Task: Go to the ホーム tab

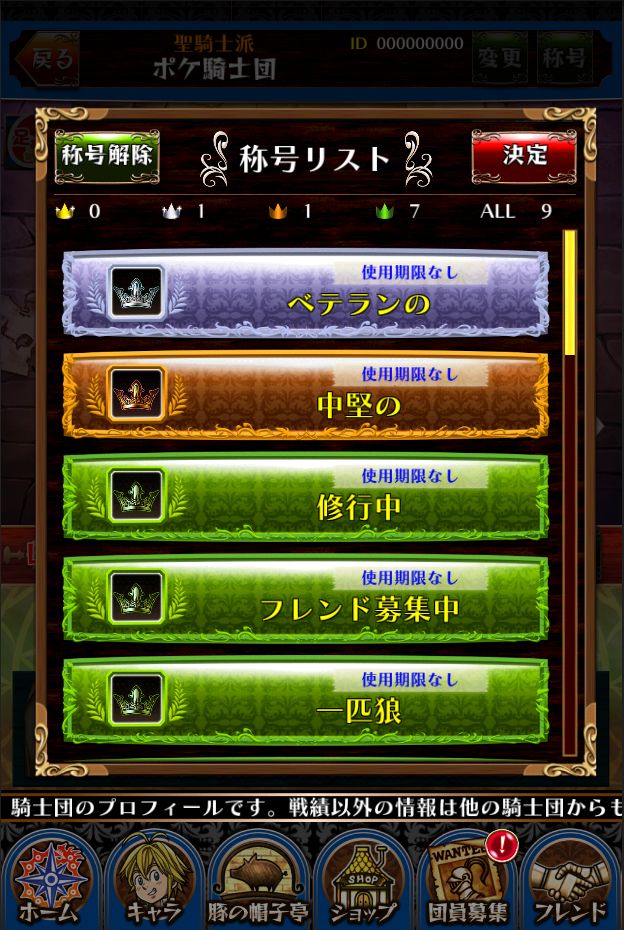Action: coord(50,880)
